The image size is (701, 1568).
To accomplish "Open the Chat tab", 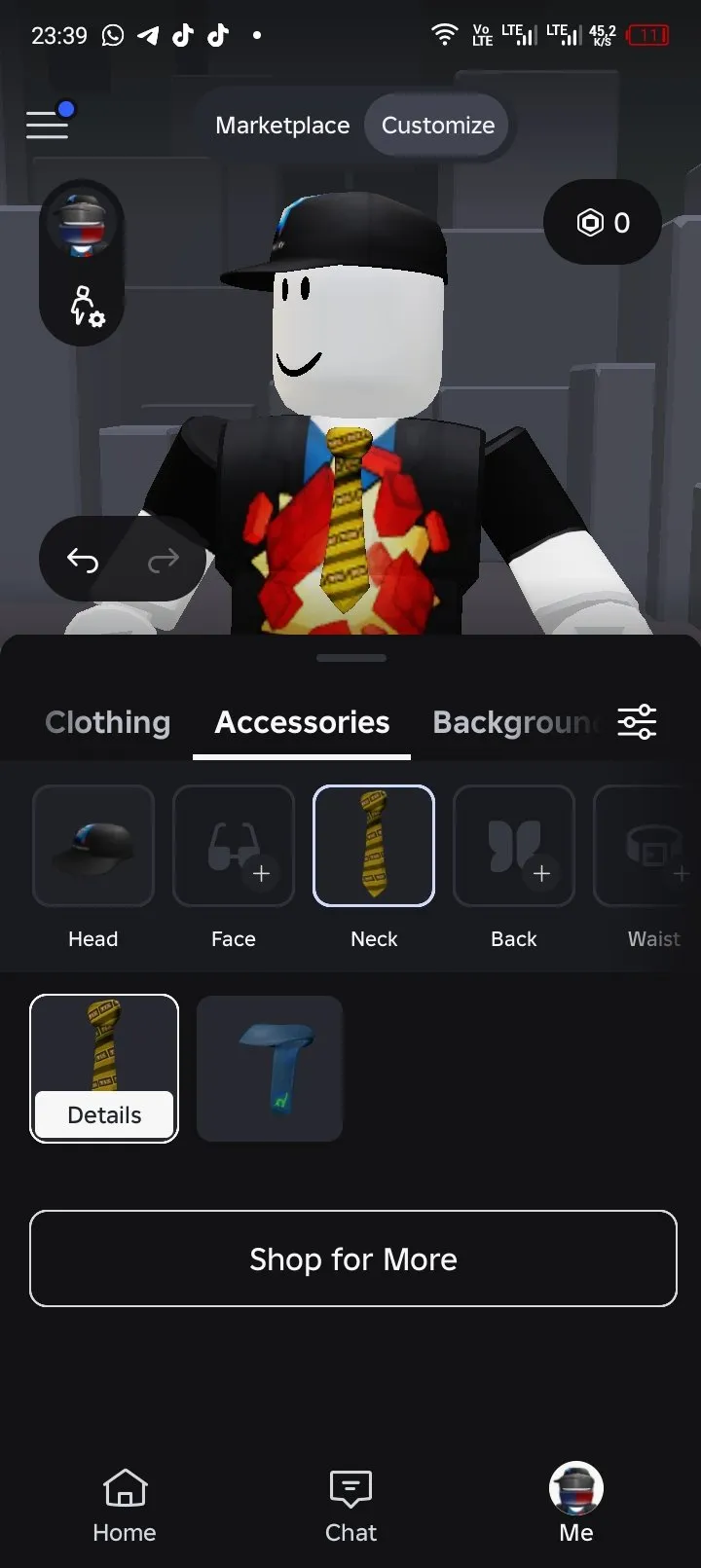I will 350,1506.
